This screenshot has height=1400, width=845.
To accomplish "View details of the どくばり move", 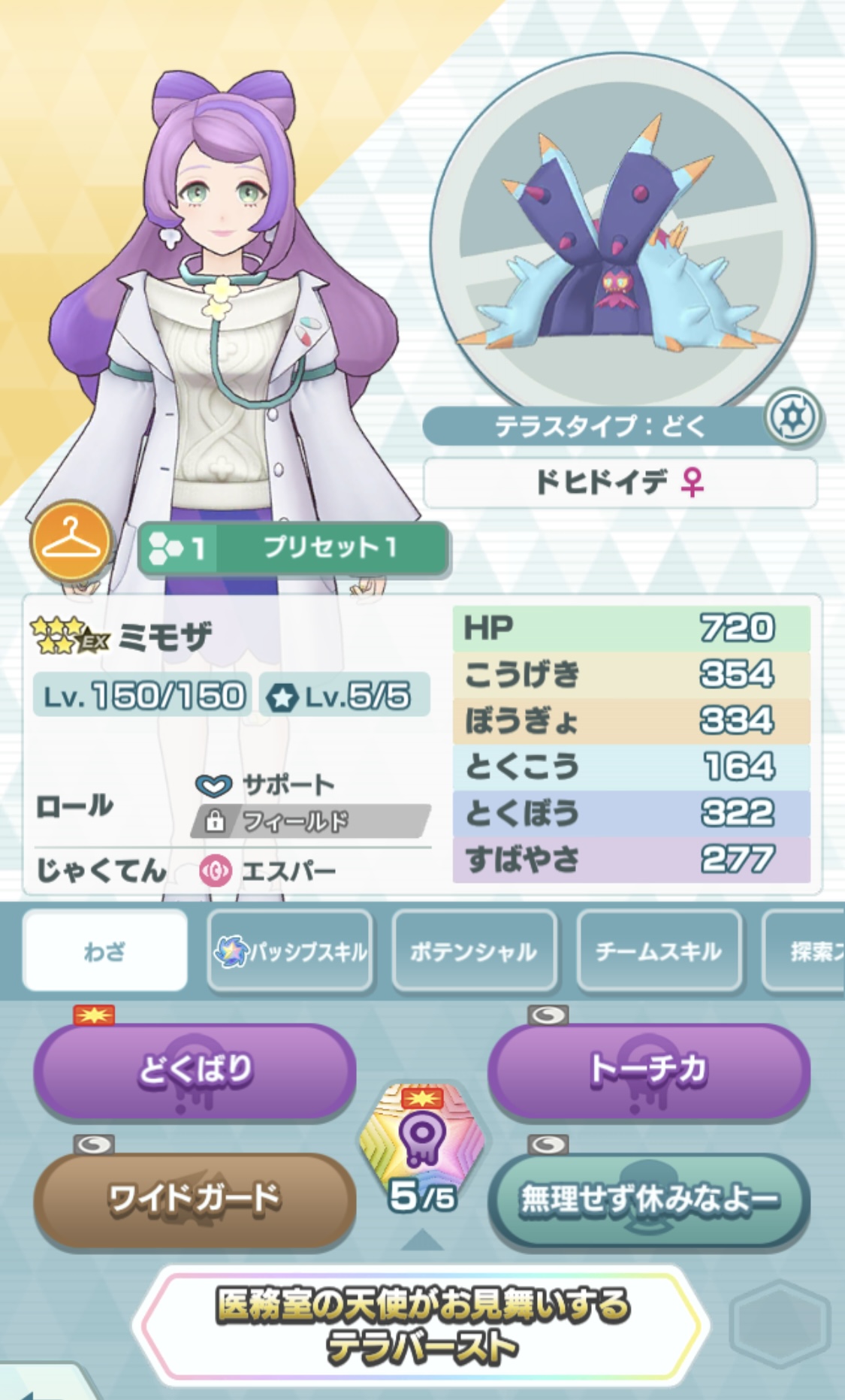I will pos(195,1069).
